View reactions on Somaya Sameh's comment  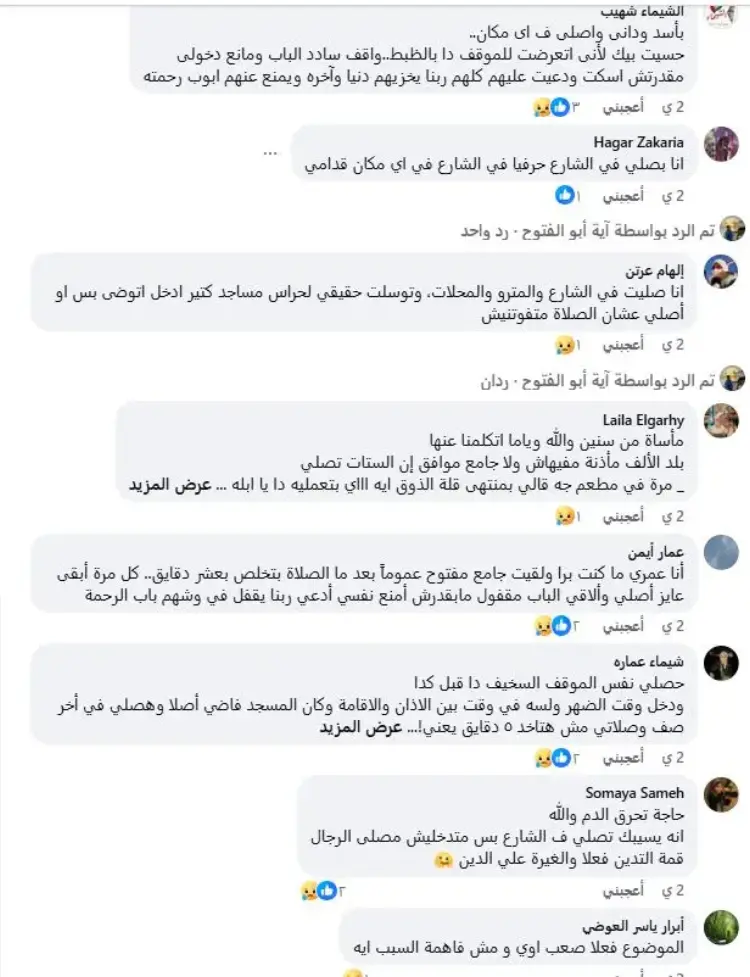[x=320, y=889]
